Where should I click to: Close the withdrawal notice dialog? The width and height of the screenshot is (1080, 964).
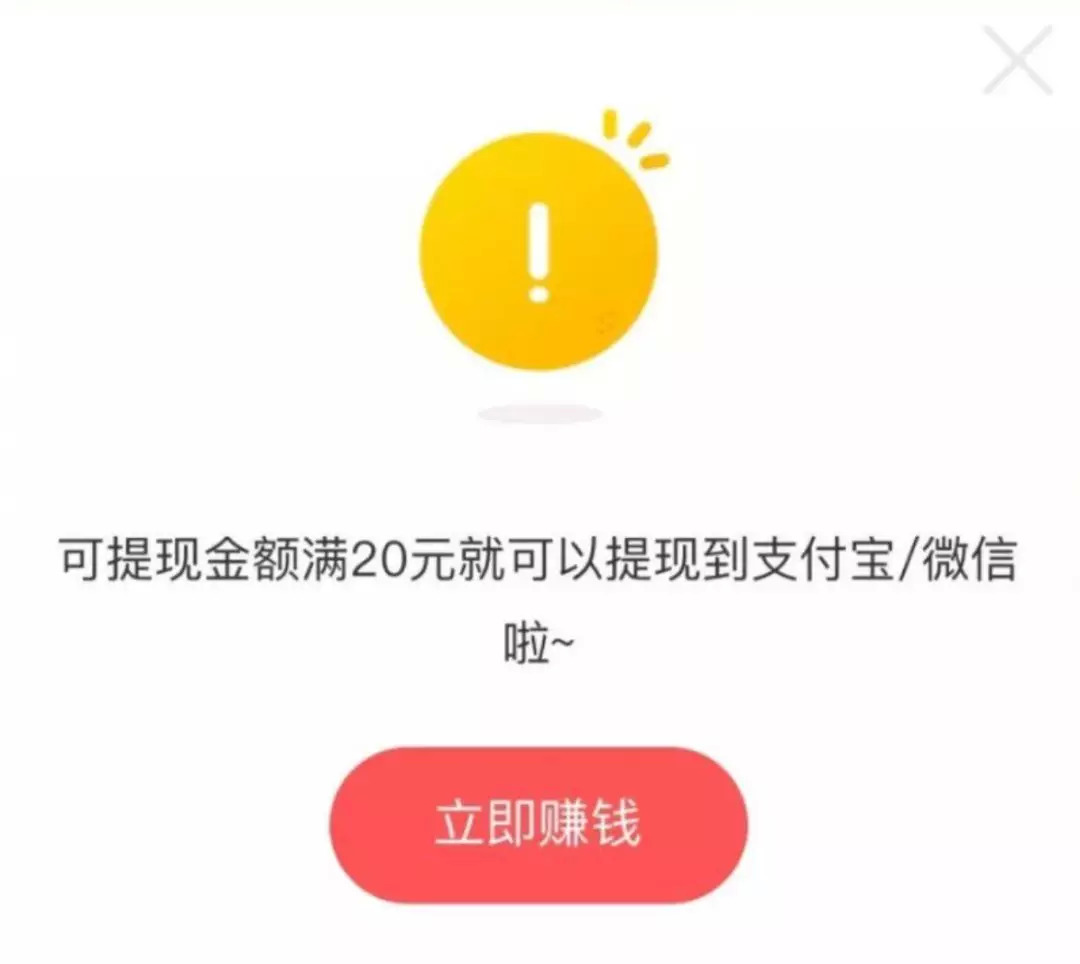[1017, 60]
